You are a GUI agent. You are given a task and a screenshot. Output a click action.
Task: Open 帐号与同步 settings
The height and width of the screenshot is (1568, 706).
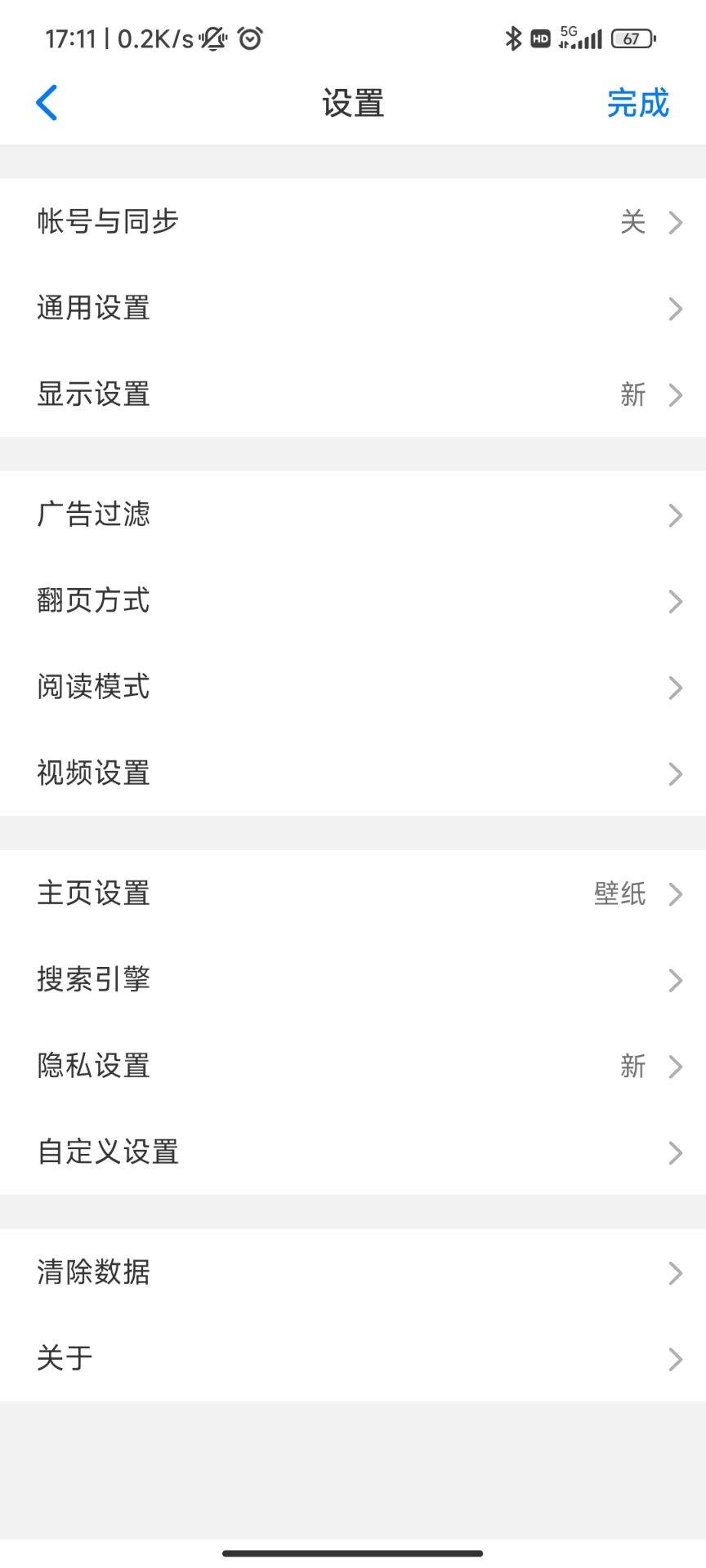click(x=353, y=221)
